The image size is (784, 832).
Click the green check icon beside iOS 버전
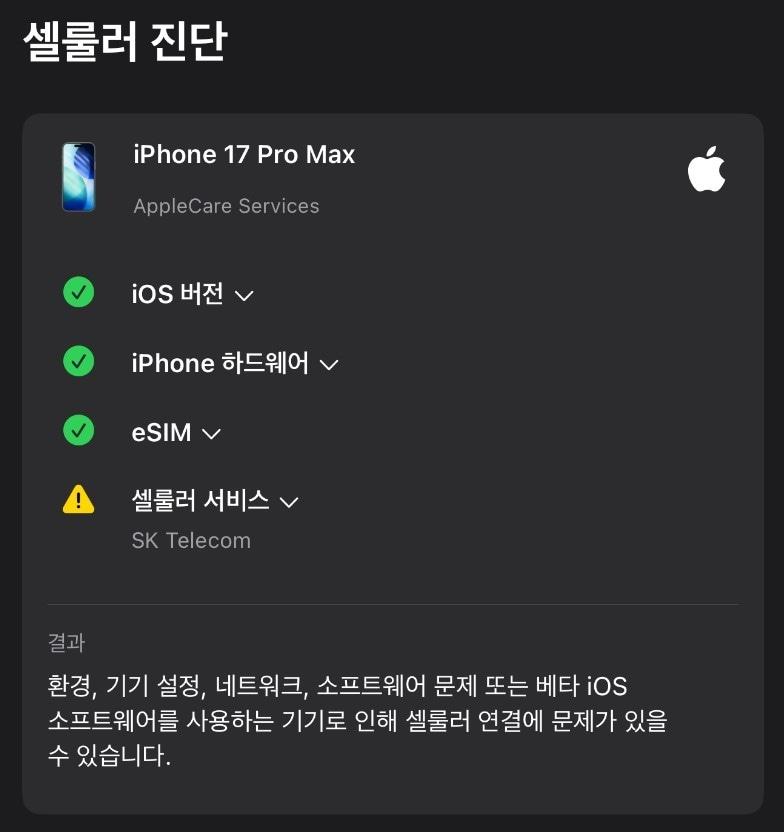(x=78, y=292)
